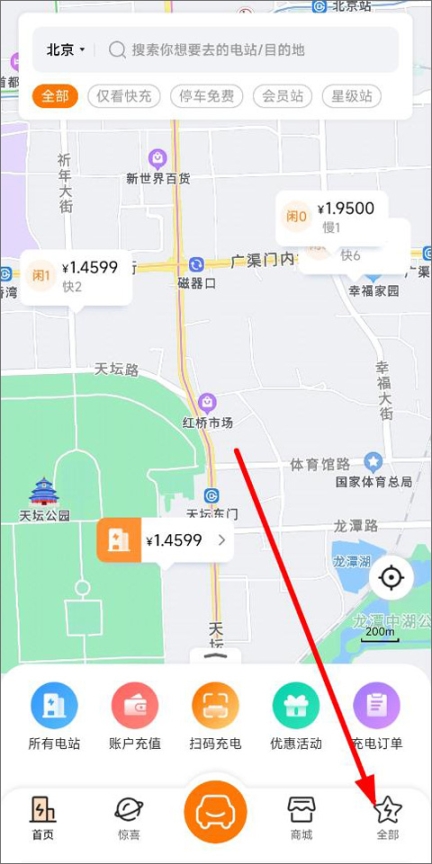Open the orange station card priced ¥1.4599
Viewport: 432px width, 864px height.
coord(165,540)
